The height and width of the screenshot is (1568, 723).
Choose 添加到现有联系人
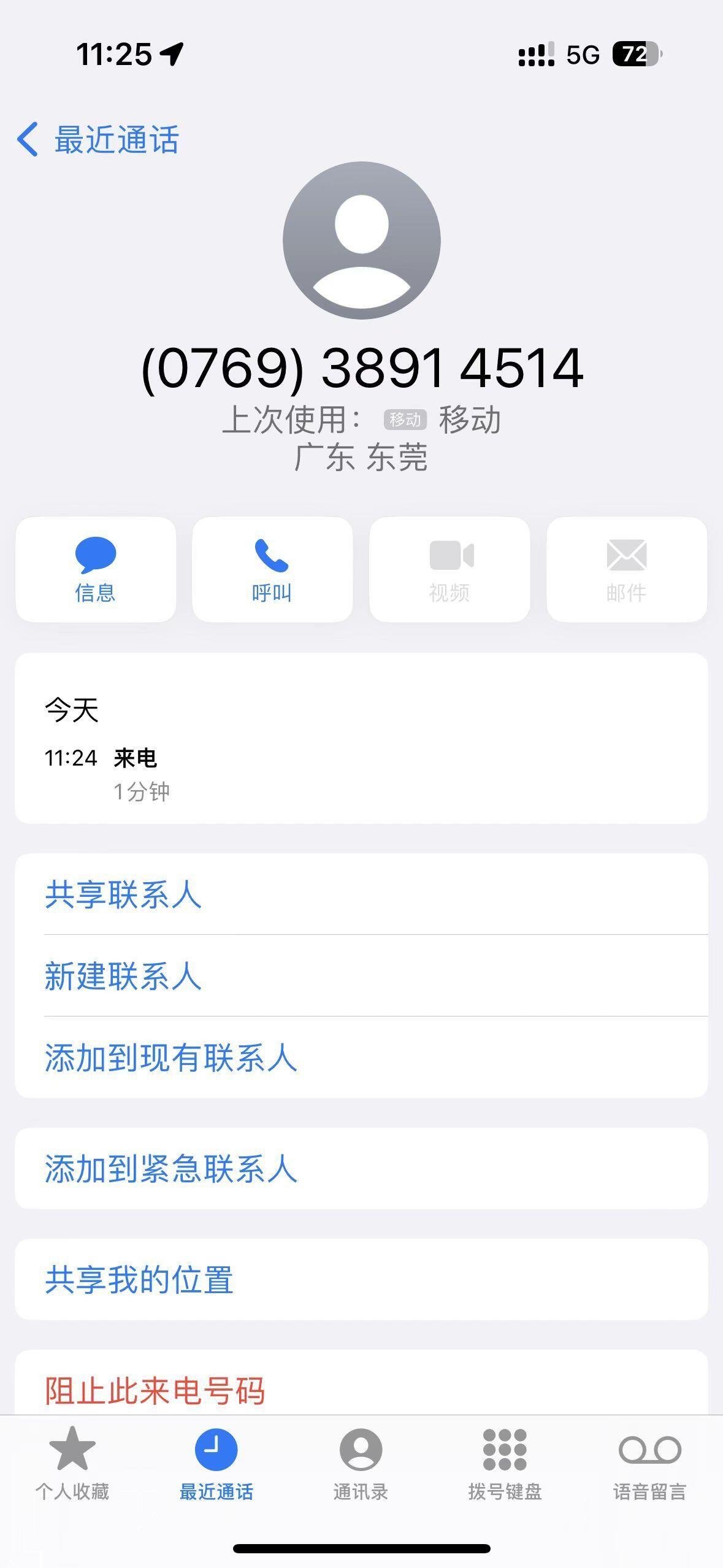click(x=361, y=1058)
